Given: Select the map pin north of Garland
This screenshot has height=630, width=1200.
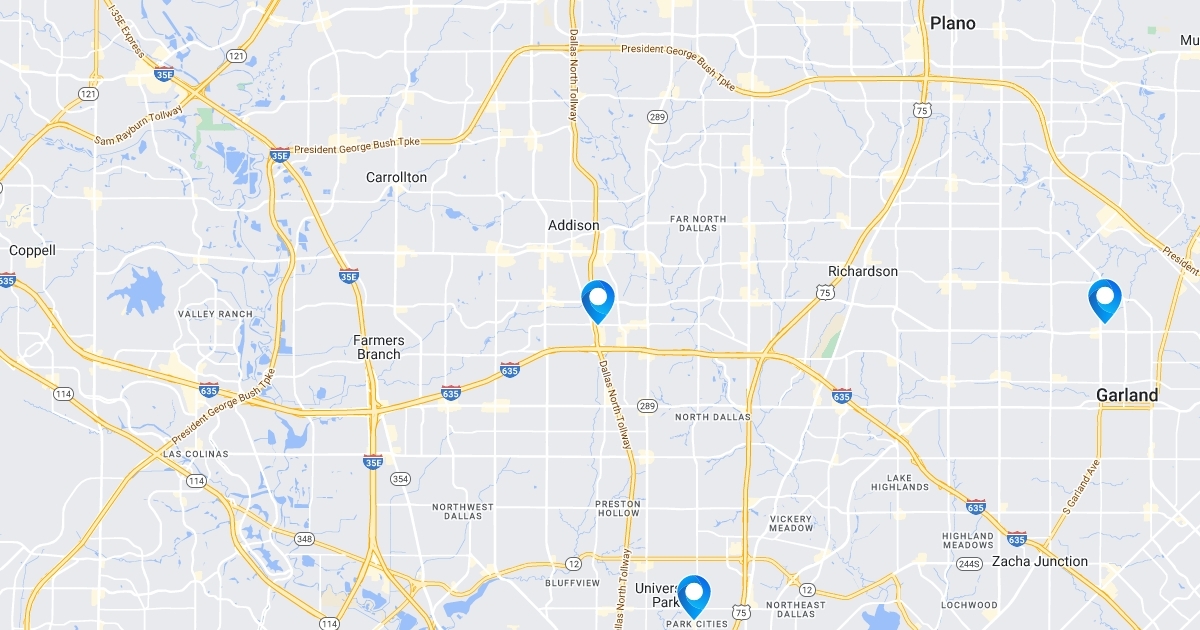Looking at the screenshot, I should click(1104, 299).
